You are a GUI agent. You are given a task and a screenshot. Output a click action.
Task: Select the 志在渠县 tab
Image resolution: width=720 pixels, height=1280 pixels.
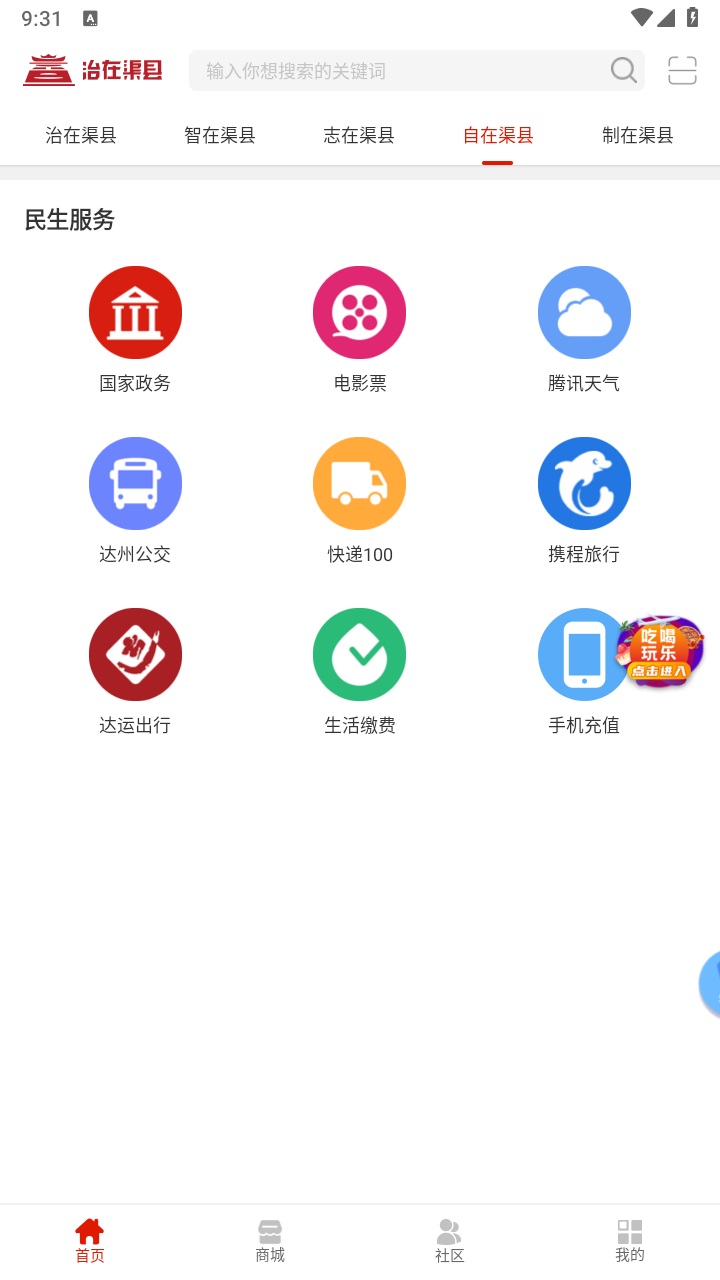[x=358, y=134]
